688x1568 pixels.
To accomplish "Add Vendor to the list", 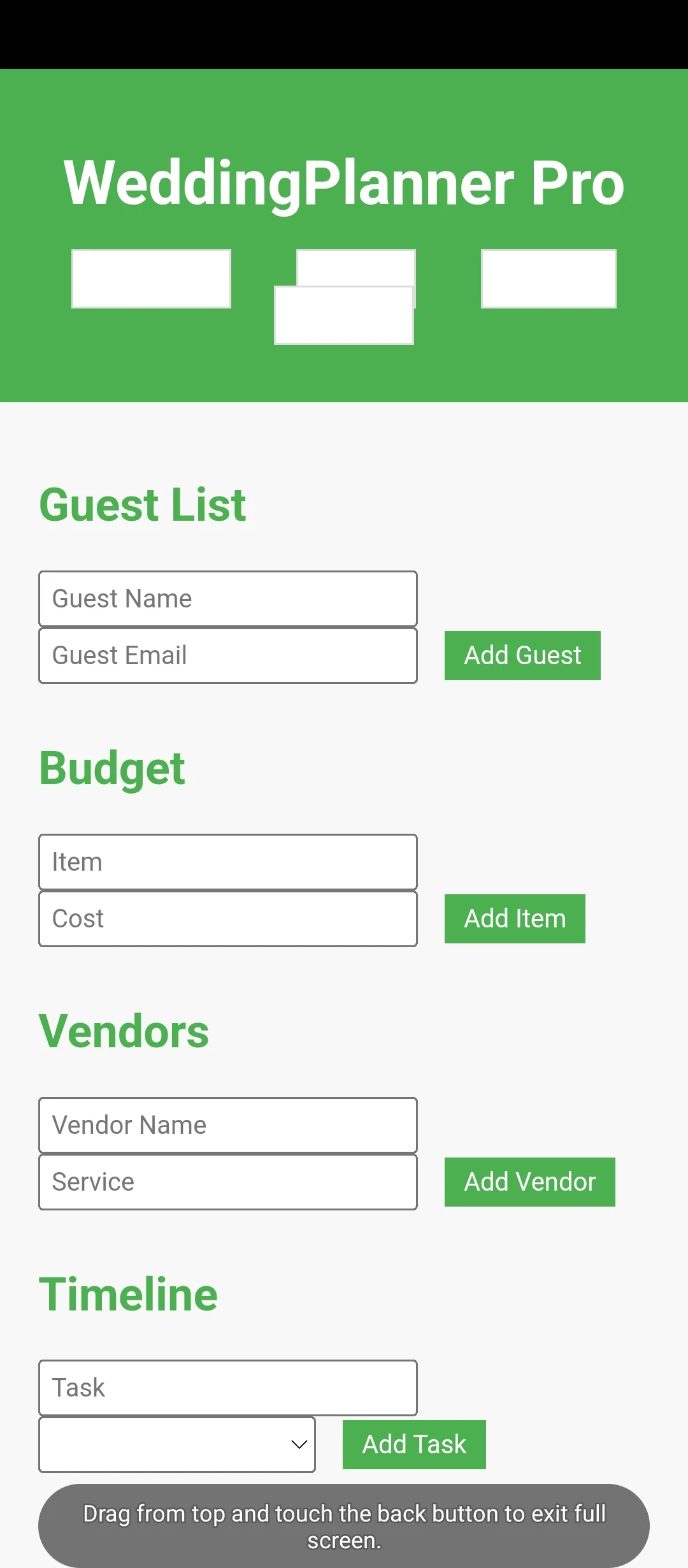I will [x=529, y=1182].
